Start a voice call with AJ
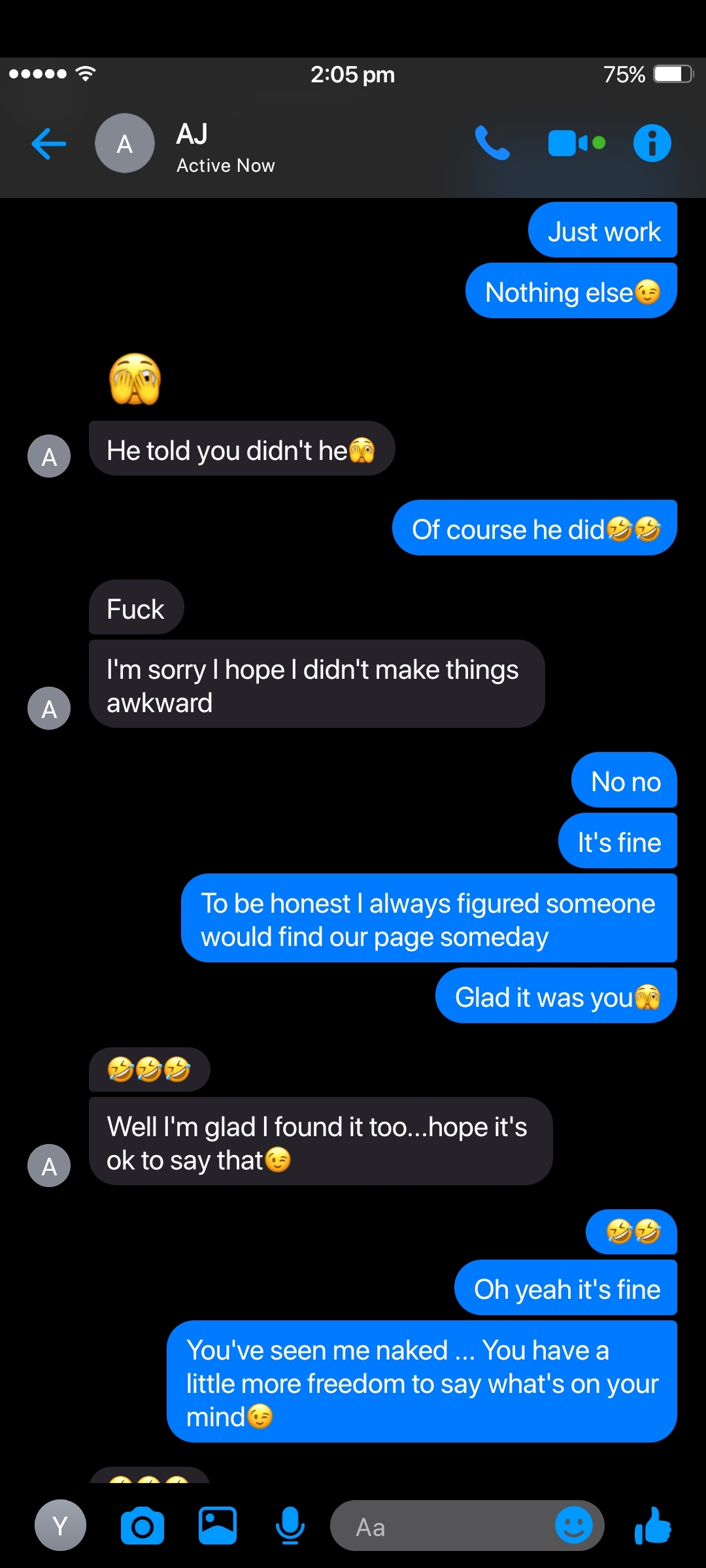 click(x=492, y=143)
